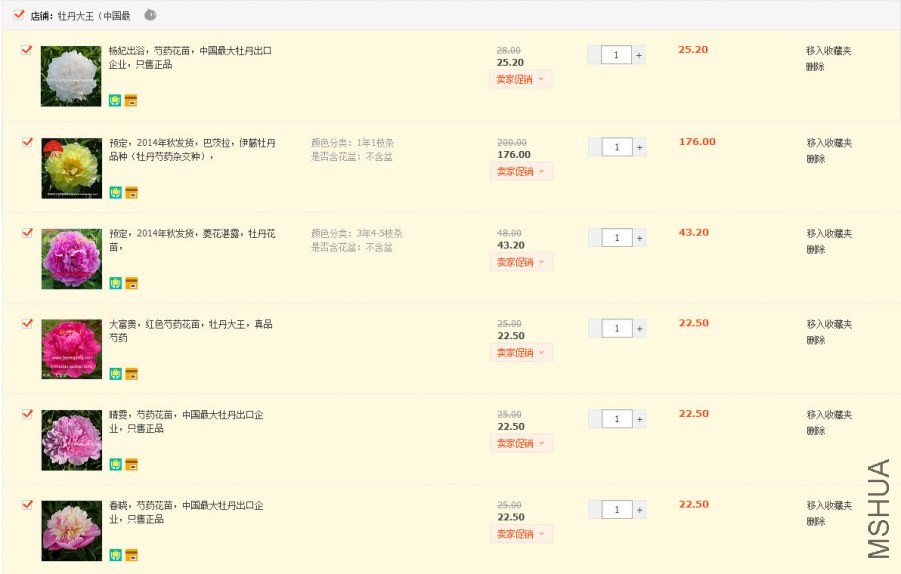Viewport: 901px width, 574px height.
Task: Increase quantity of 杨妃出浴
Action: 640,56
